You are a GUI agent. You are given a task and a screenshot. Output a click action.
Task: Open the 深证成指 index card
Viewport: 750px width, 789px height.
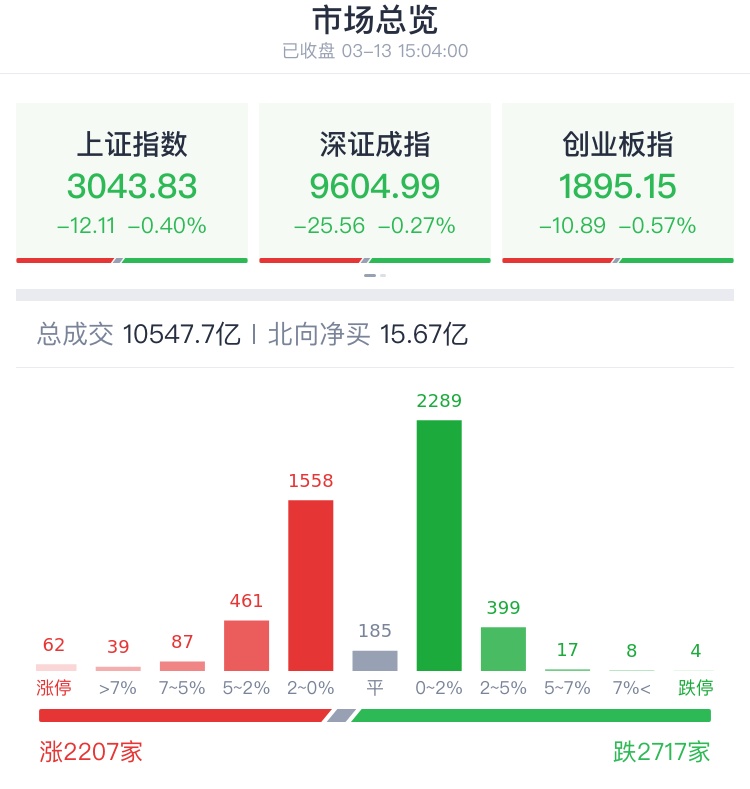pyautogui.click(x=374, y=183)
